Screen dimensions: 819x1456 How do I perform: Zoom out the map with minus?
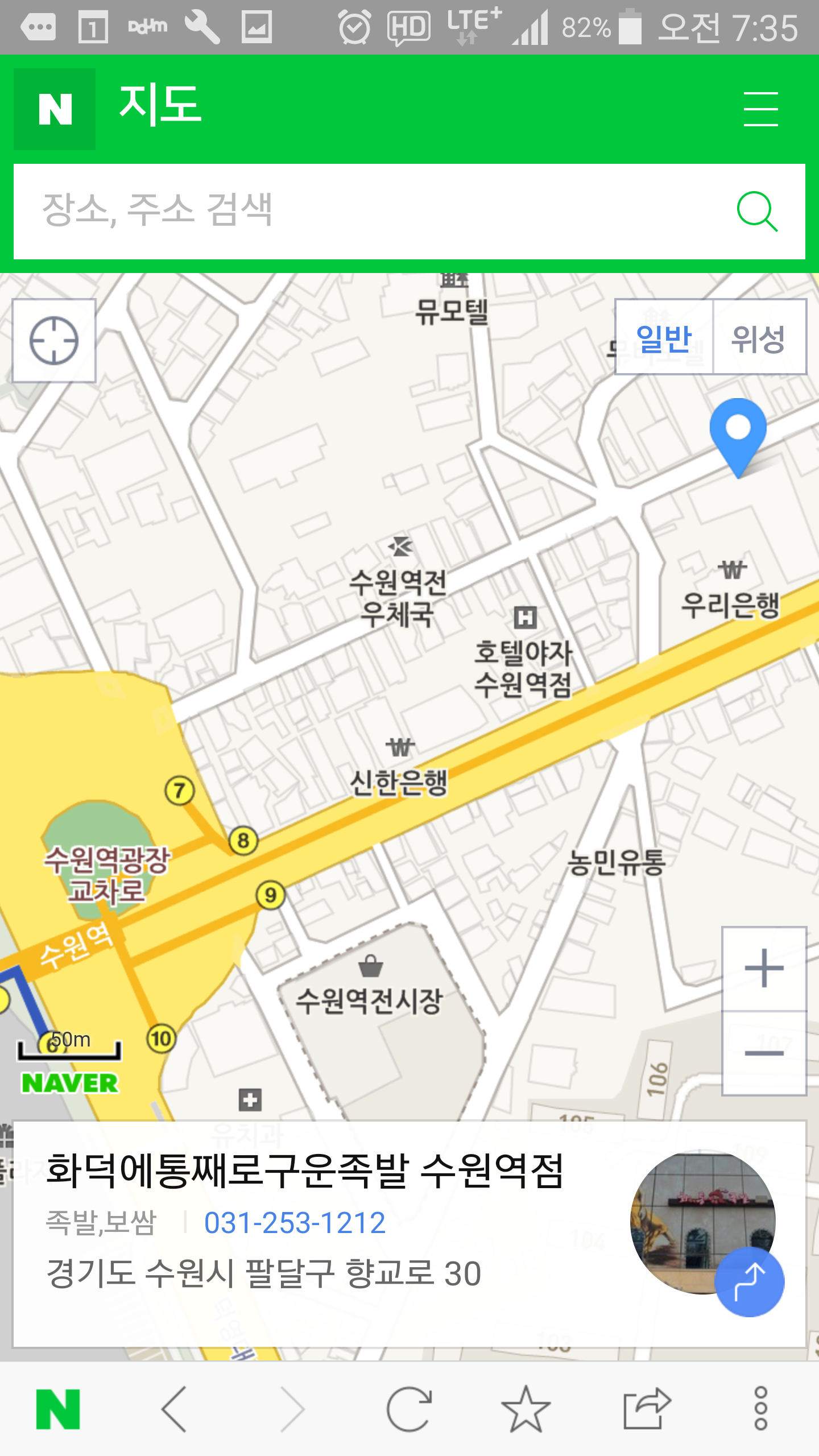click(x=764, y=1053)
